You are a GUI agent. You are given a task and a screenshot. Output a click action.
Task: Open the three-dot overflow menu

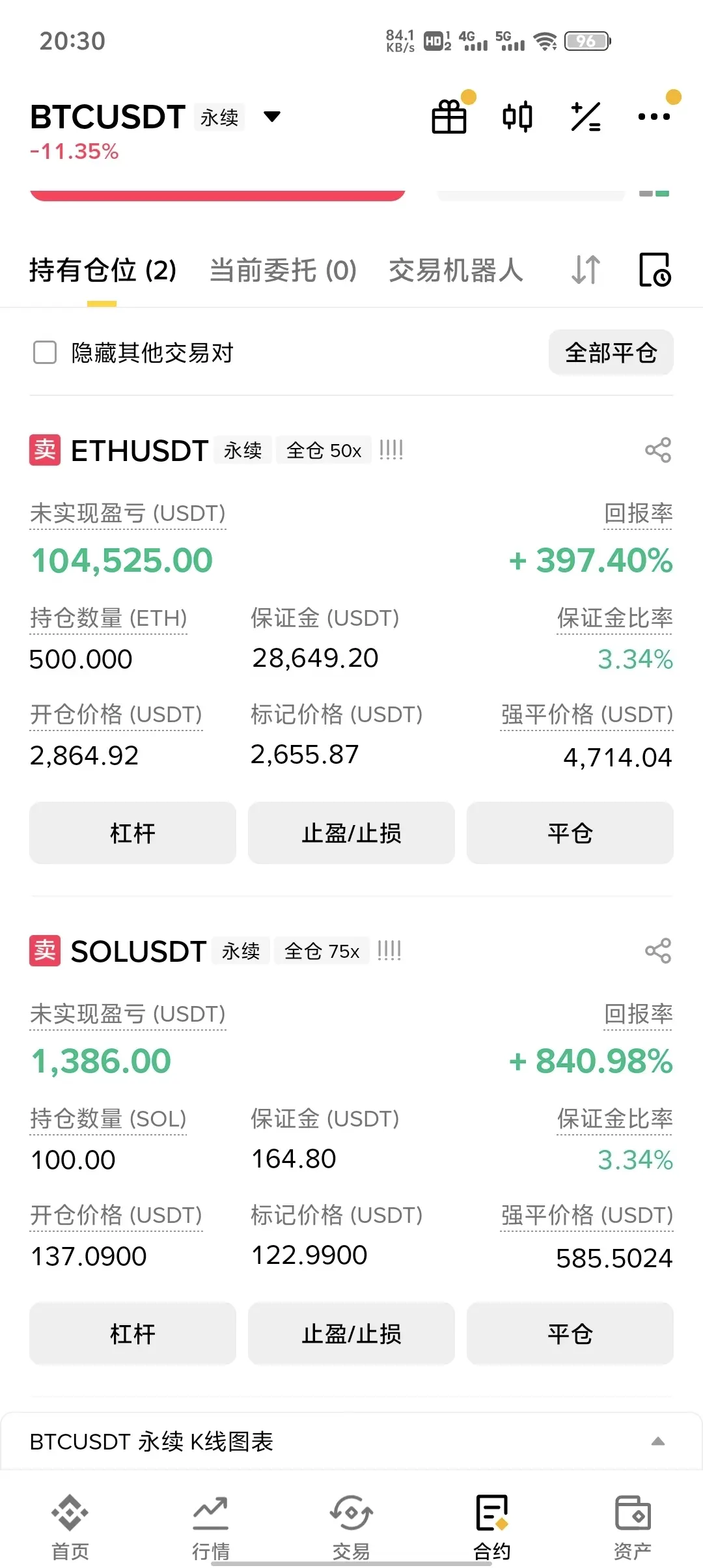tap(654, 117)
